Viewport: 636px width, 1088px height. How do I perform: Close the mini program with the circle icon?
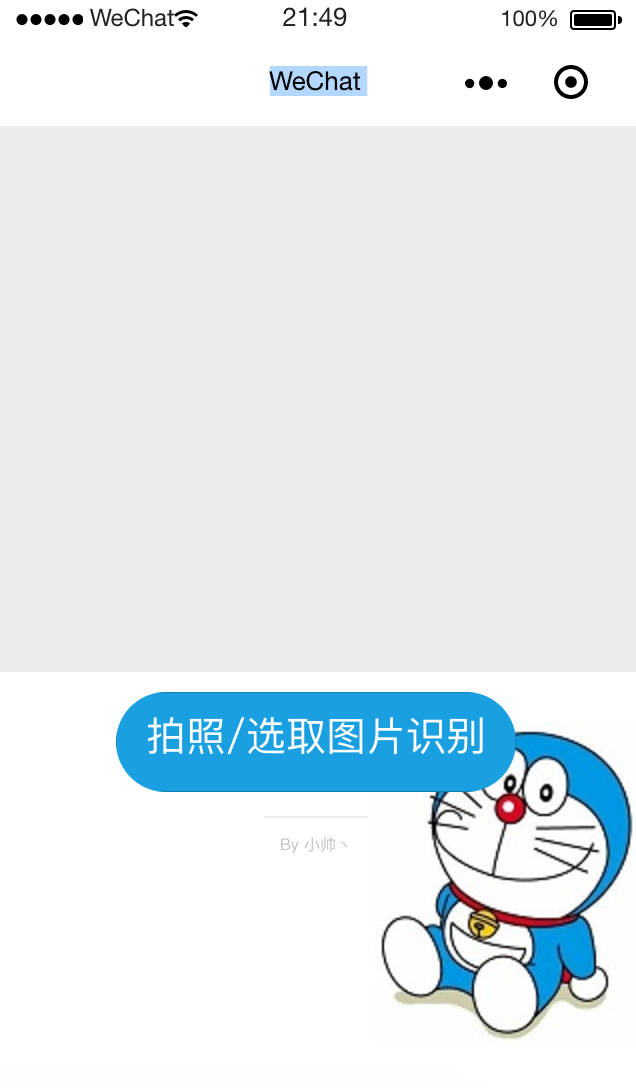(x=571, y=83)
